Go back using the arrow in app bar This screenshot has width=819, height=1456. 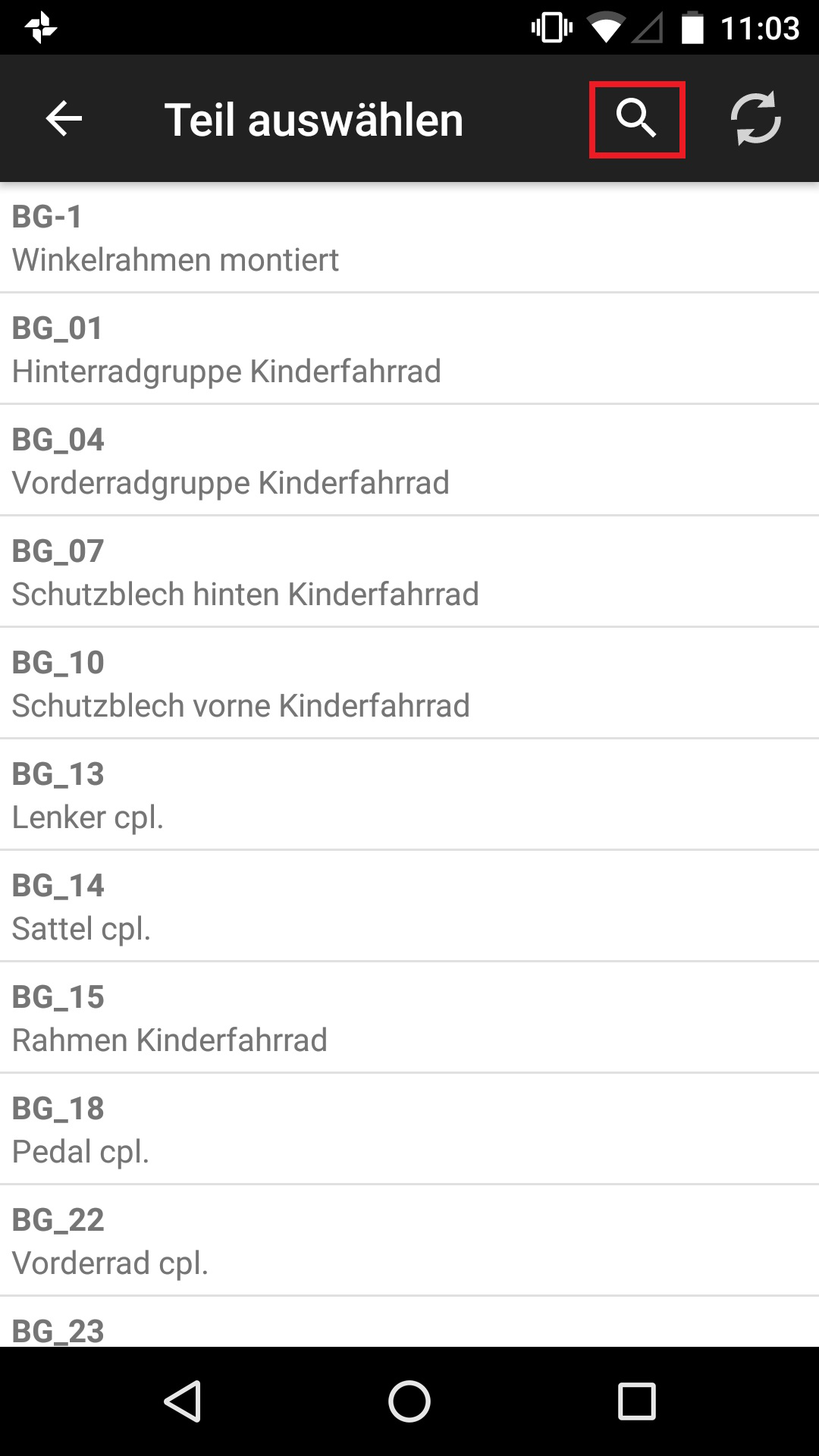(64, 119)
